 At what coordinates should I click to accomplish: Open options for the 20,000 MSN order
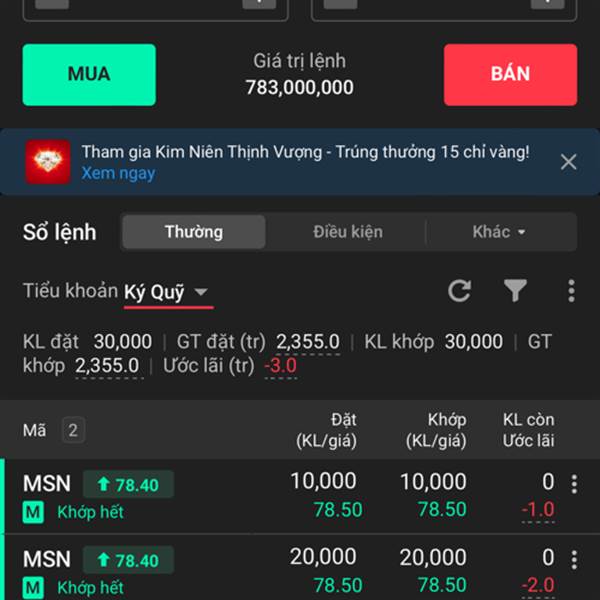click(574, 560)
